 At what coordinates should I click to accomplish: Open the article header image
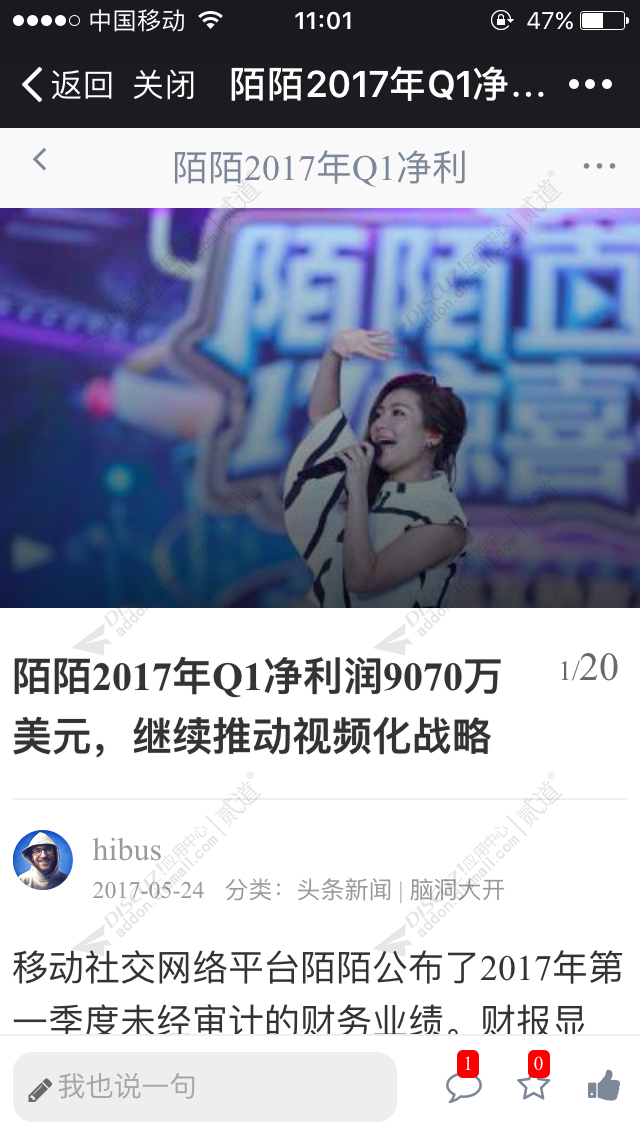tap(320, 407)
